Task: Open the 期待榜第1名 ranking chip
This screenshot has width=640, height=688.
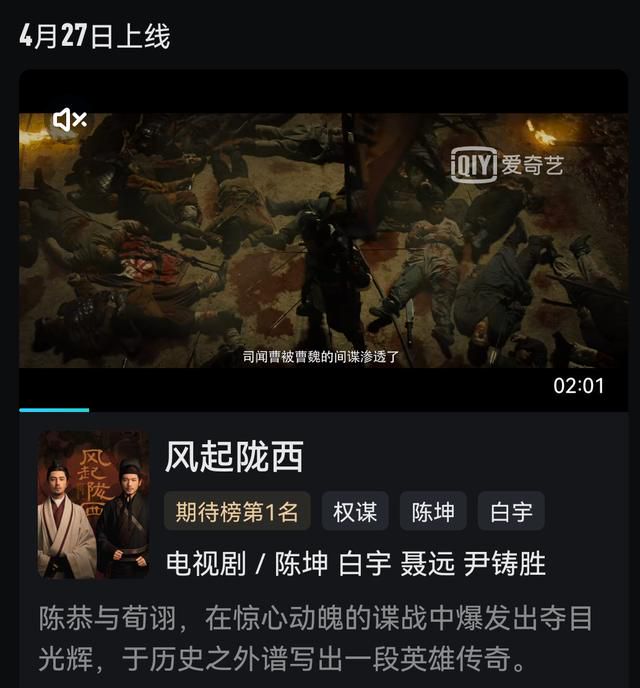Action: click(237, 512)
